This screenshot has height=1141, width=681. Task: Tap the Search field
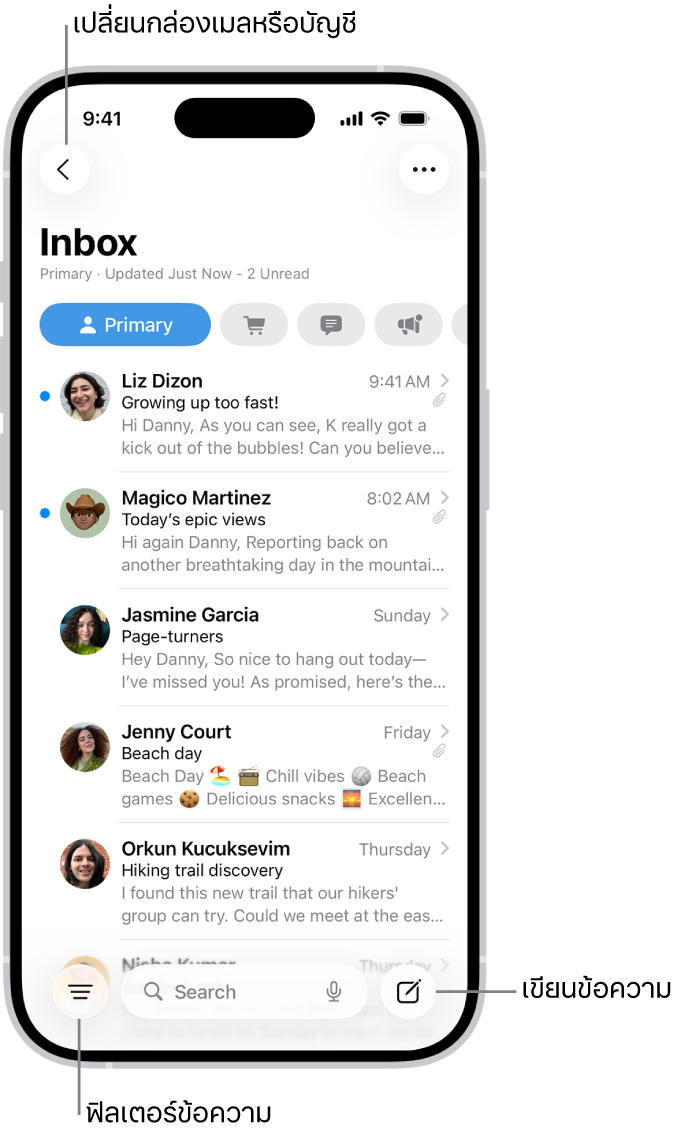tap(230, 992)
